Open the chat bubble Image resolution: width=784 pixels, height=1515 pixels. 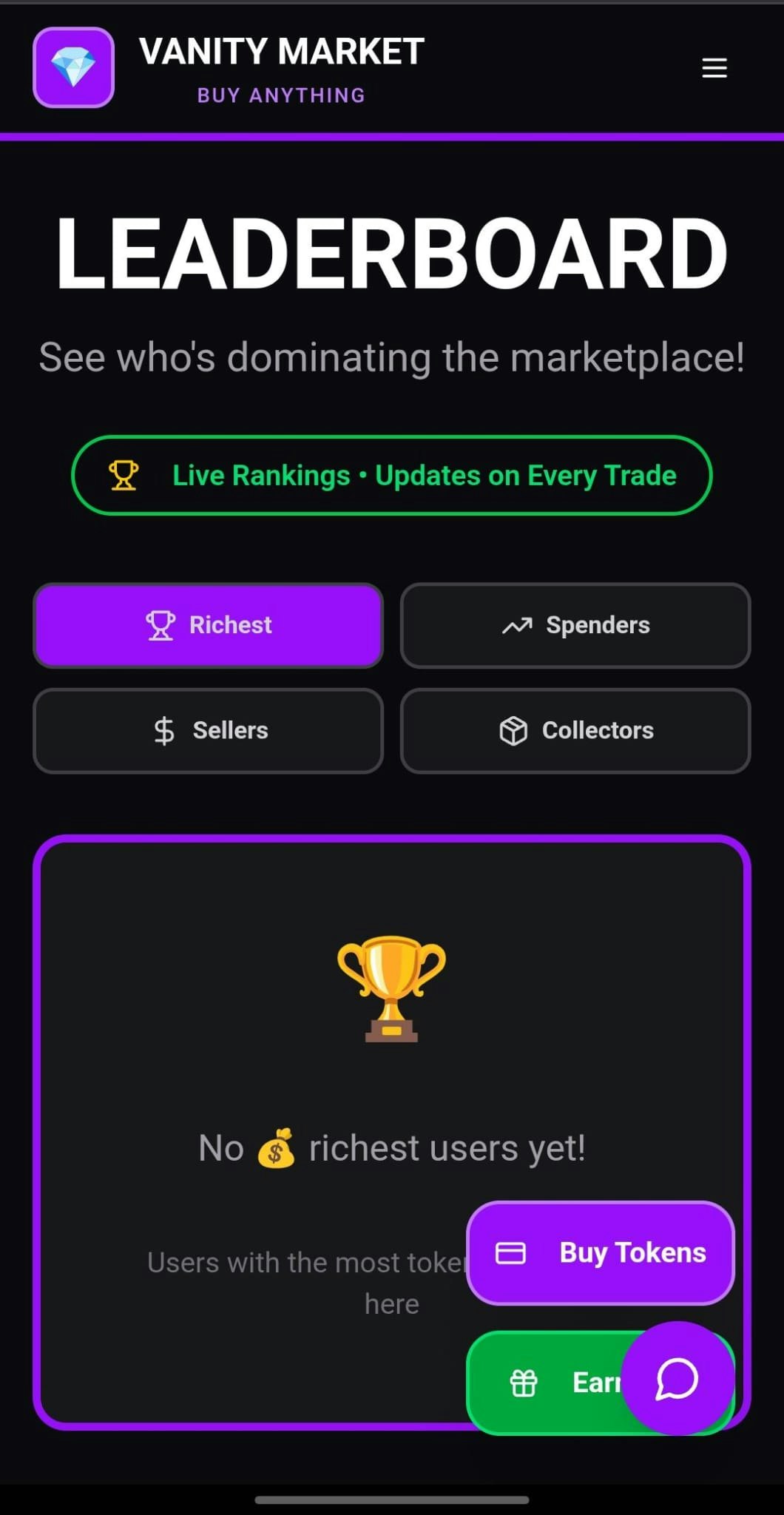pos(677,1378)
